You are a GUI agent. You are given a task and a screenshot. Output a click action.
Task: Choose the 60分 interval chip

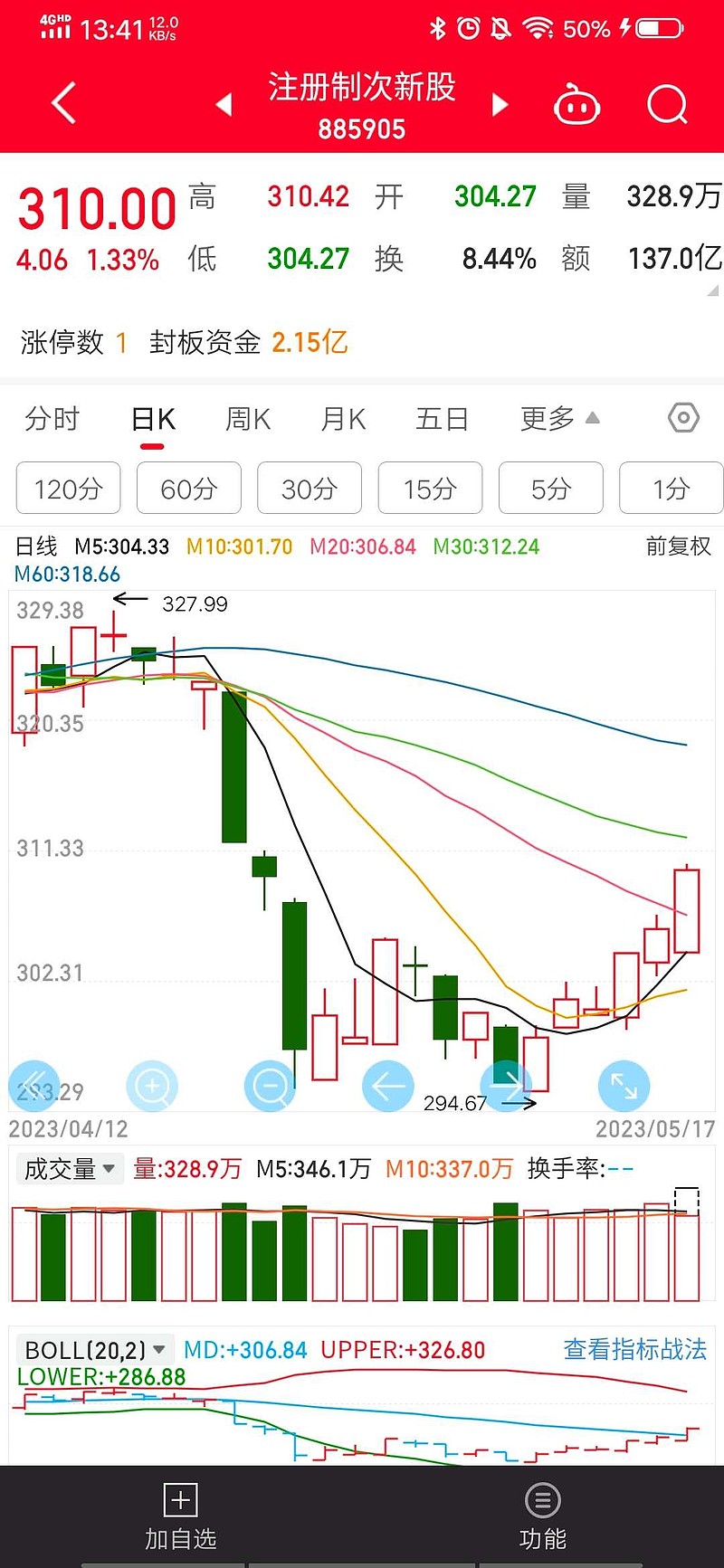pos(189,489)
